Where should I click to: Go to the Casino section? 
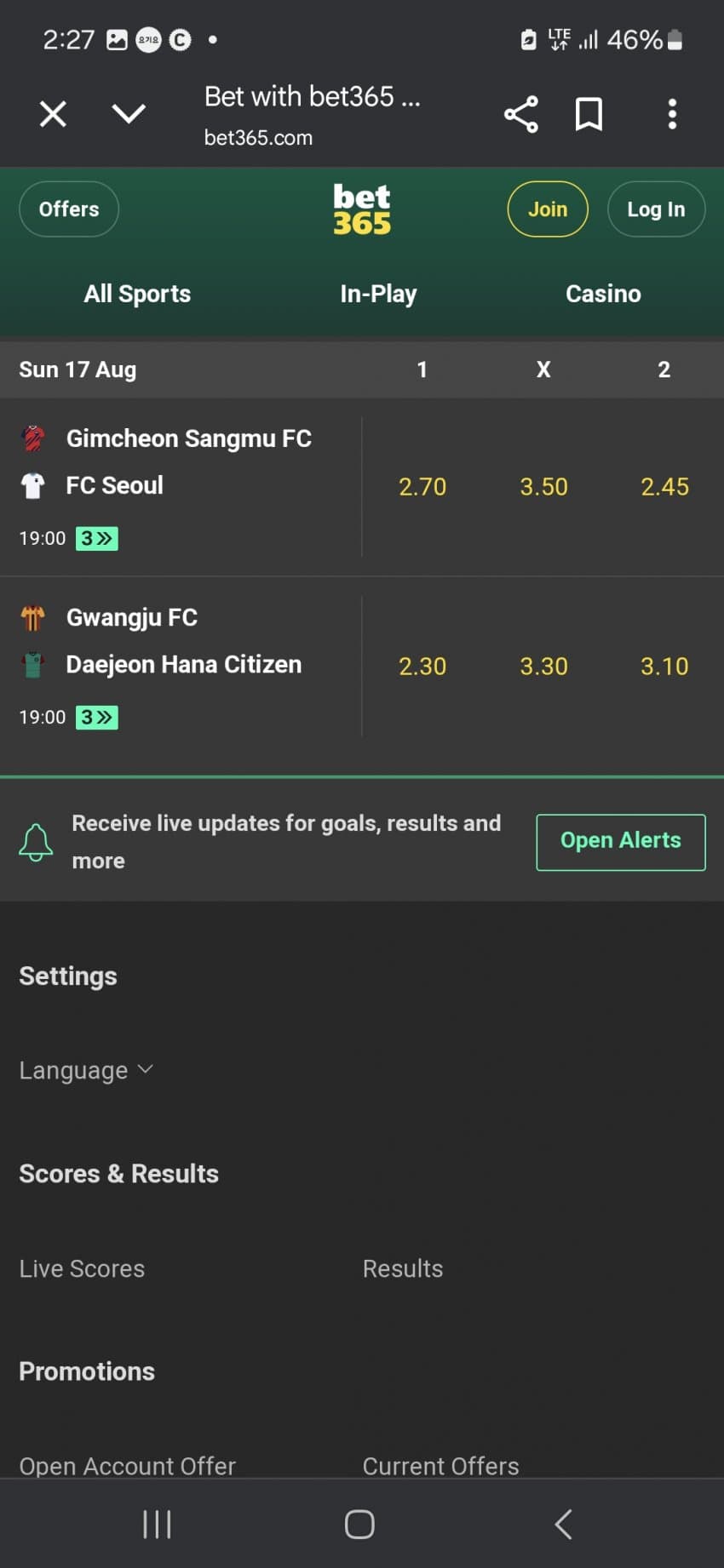coord(603,294)
